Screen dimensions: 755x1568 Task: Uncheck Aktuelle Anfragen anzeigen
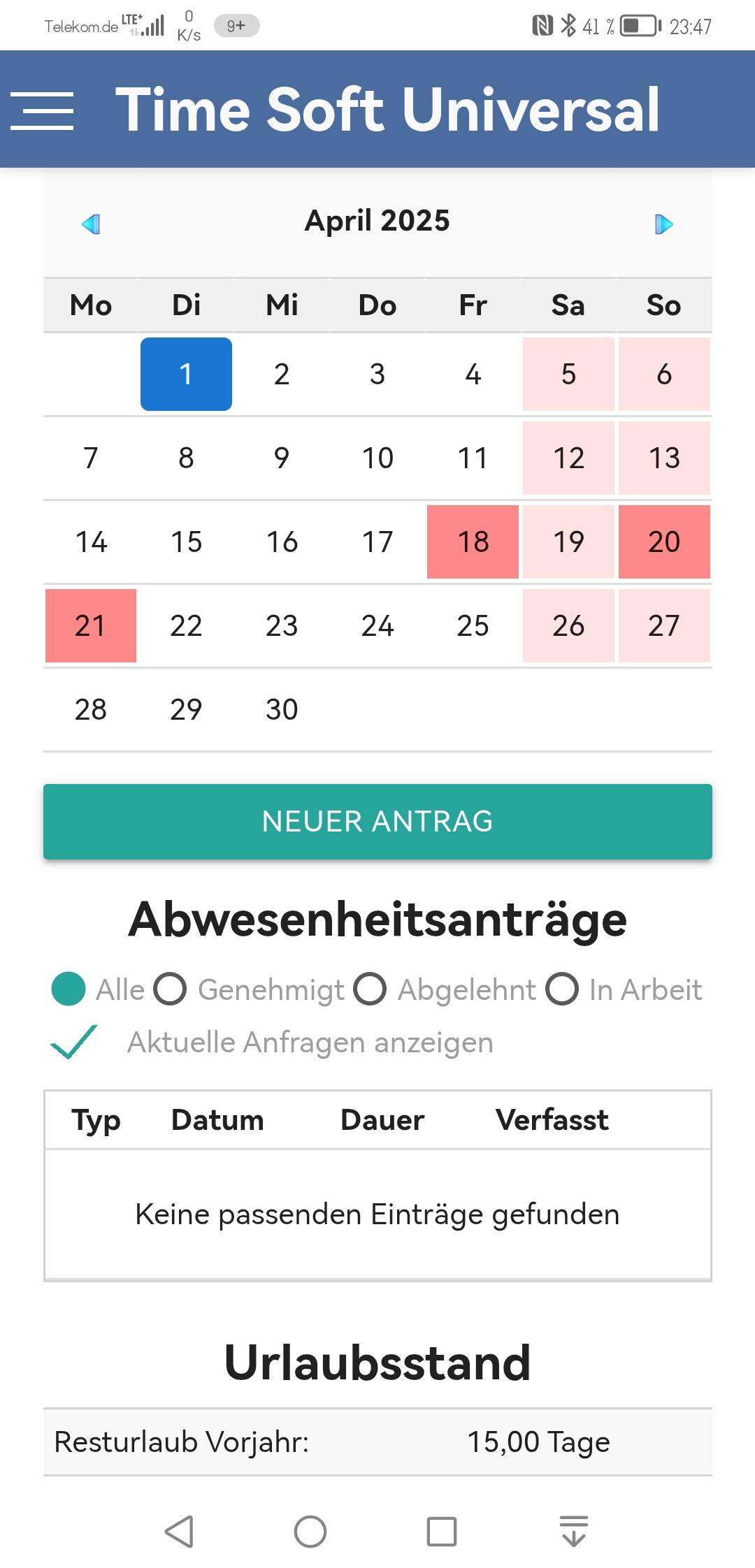[x=73, y=1042]
